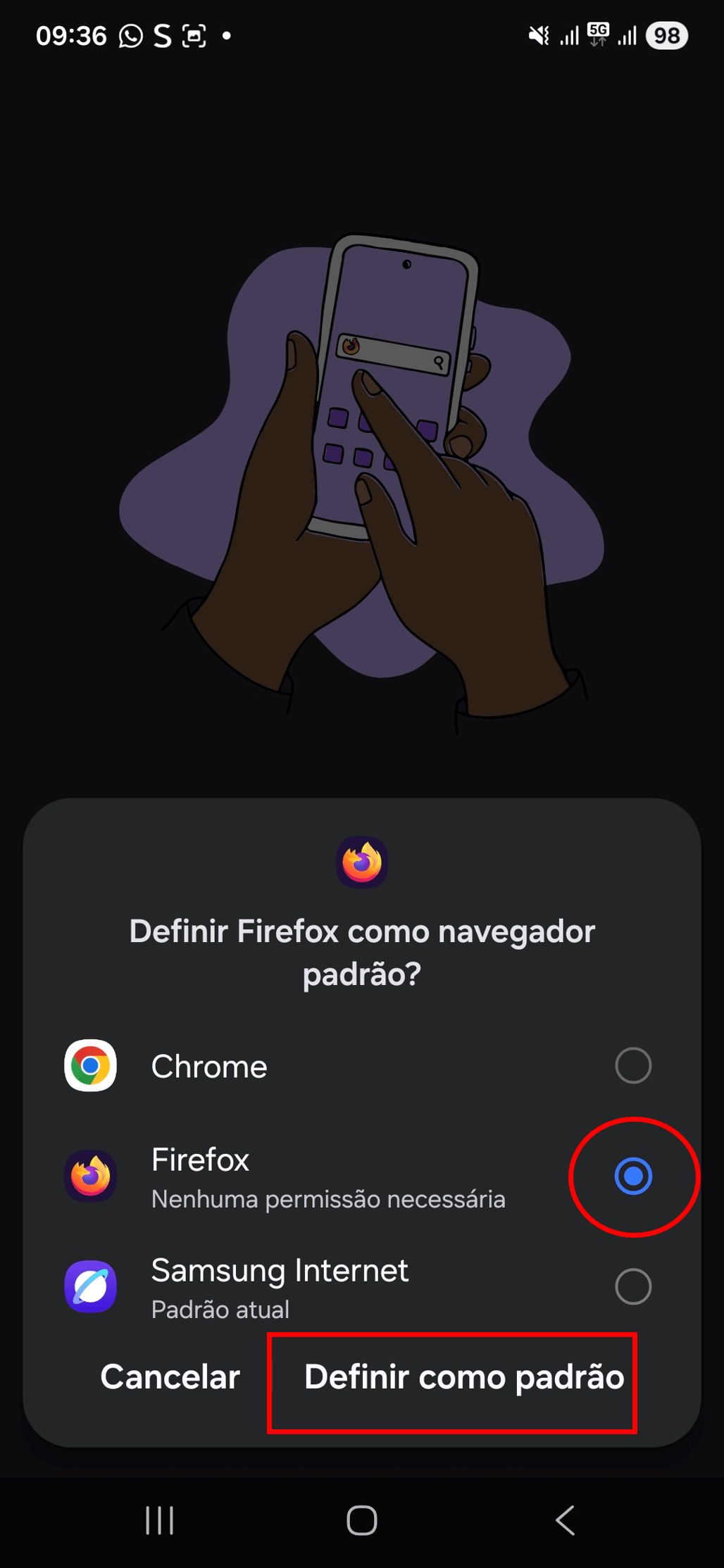The width and height of the screenshot is (724, 1568).
Task: Go back using the navigation bar
Action: point(565,1520)
